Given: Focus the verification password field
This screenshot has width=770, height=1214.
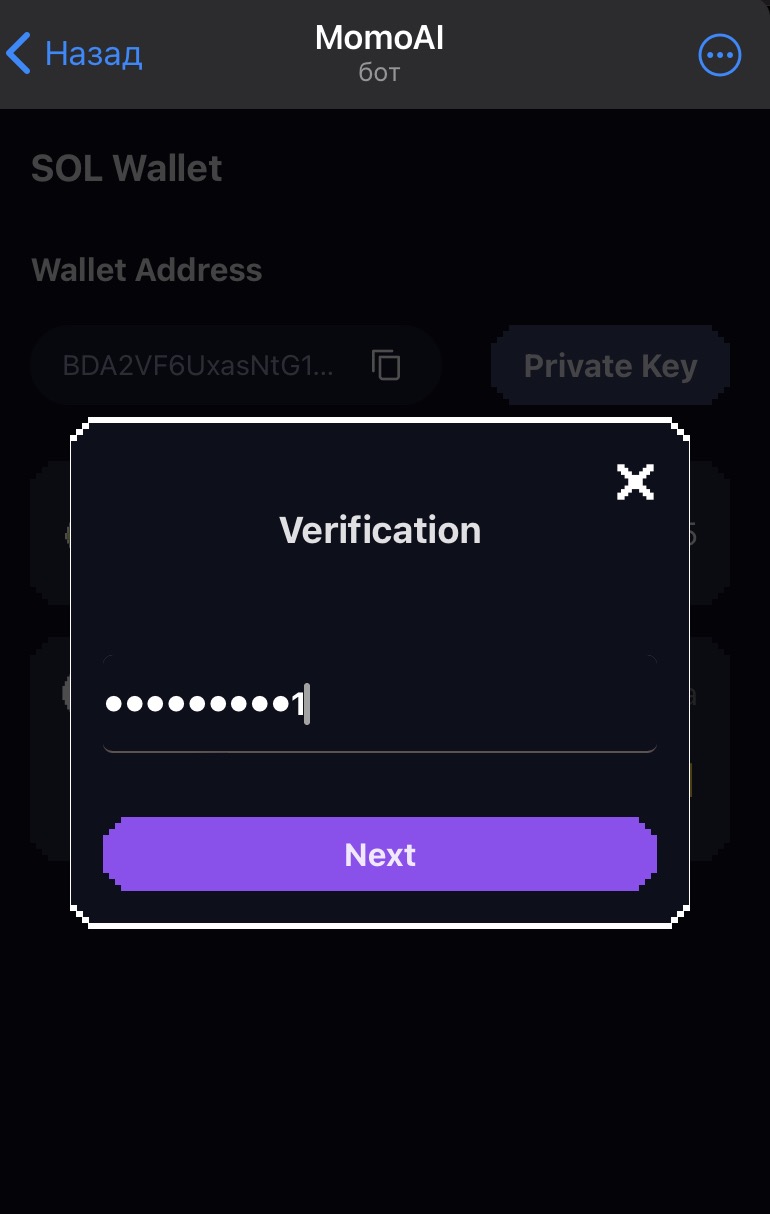Looking at the screenshot, I should (380, 704).
